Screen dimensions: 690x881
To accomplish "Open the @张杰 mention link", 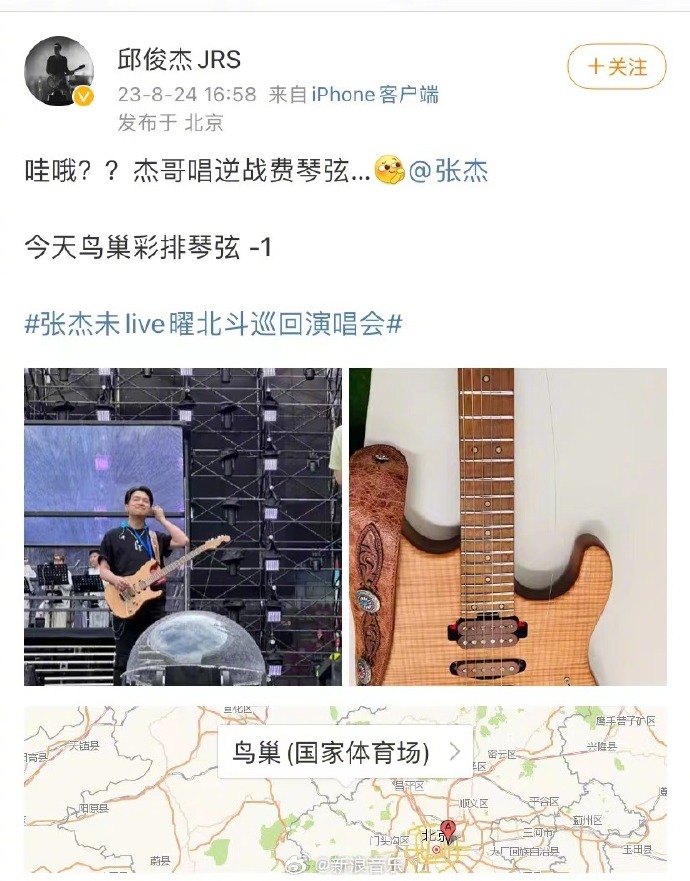I will tap(449, 171).
